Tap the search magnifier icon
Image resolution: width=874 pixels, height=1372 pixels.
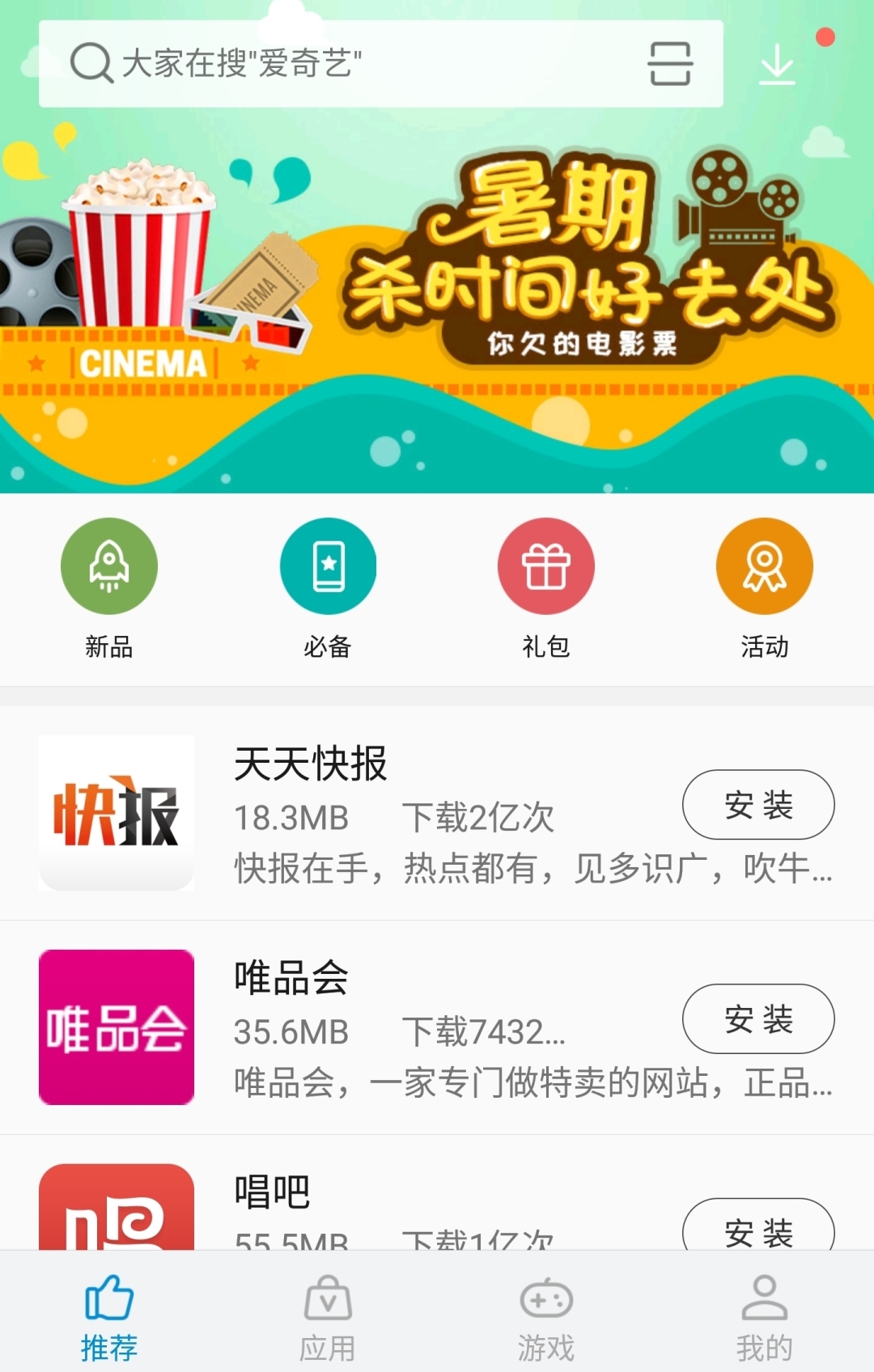click(x=91, y=63)
